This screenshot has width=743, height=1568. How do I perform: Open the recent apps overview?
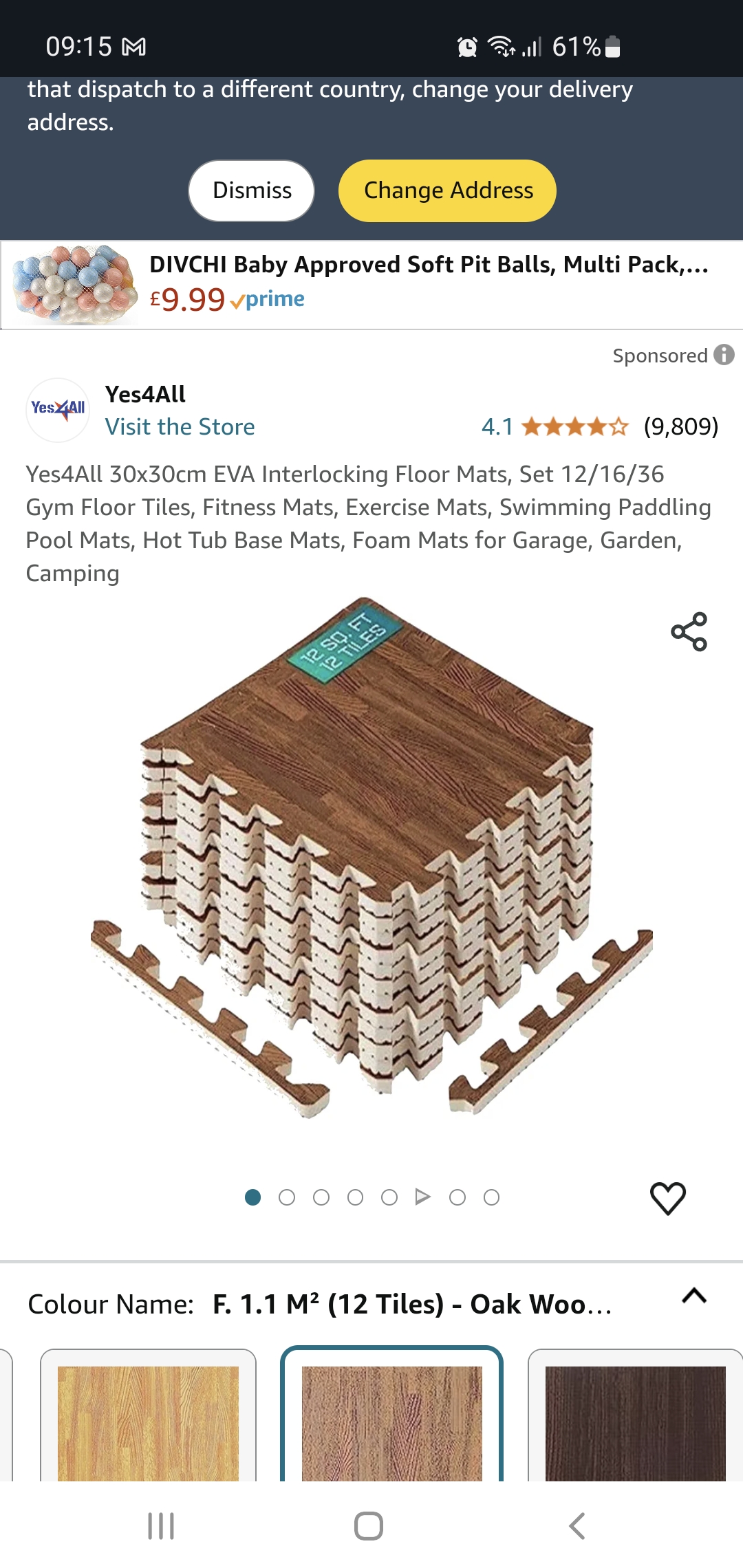(161, 1525)
